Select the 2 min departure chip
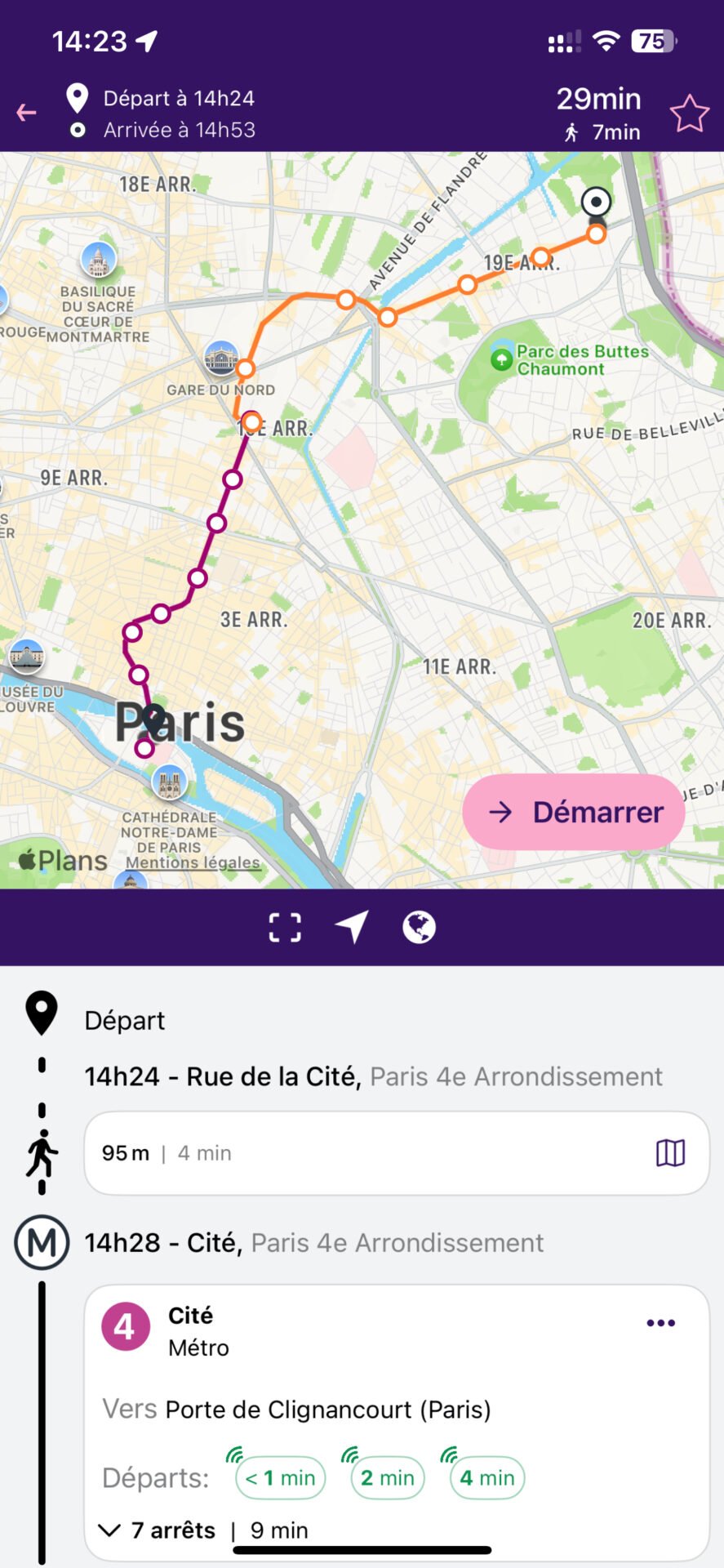The width and height of the screenshot is (724, 1568). coord(388,1477)
